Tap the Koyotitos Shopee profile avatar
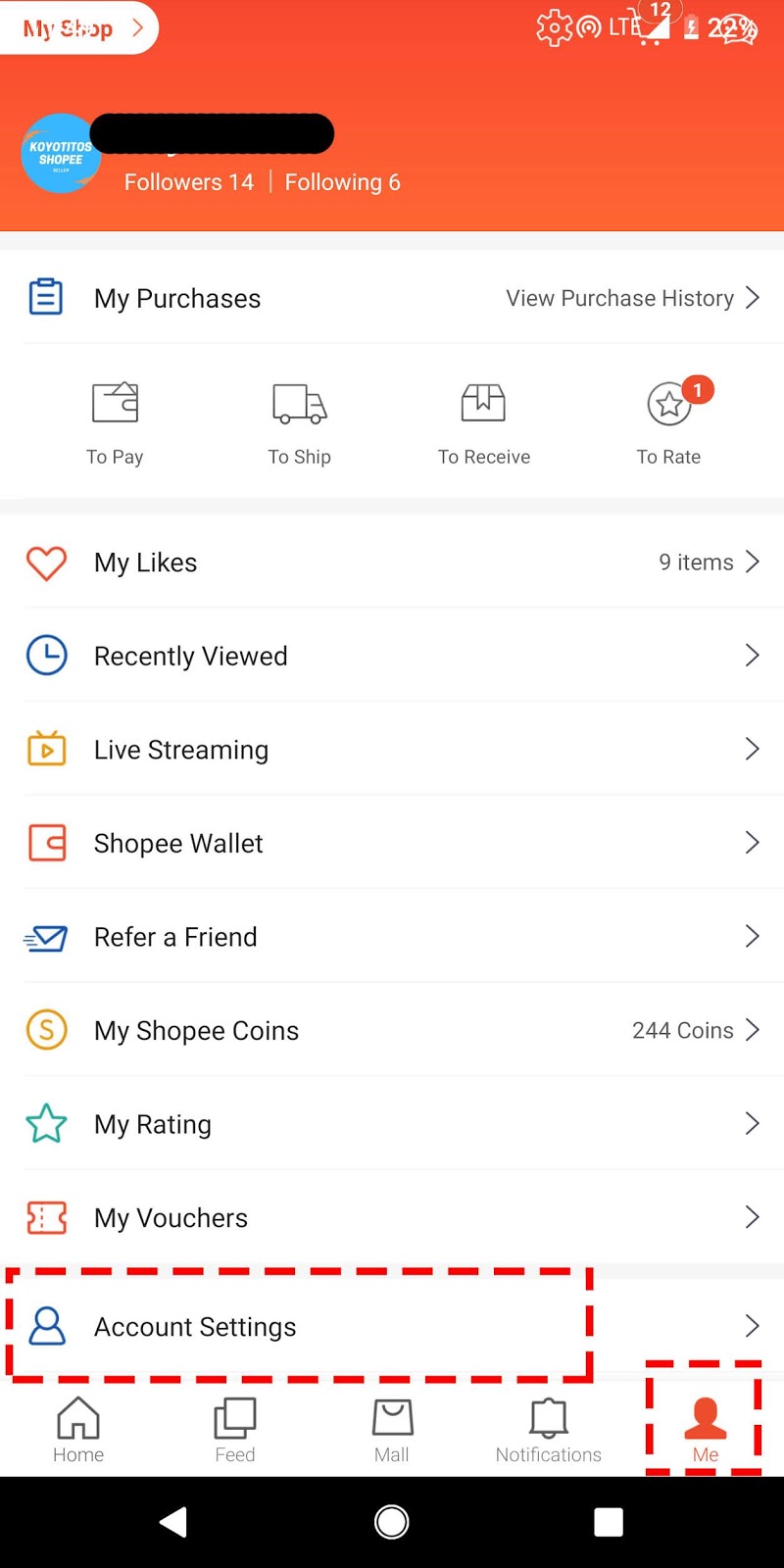Viewport: 784px width, 1568px height. point(61,154)
